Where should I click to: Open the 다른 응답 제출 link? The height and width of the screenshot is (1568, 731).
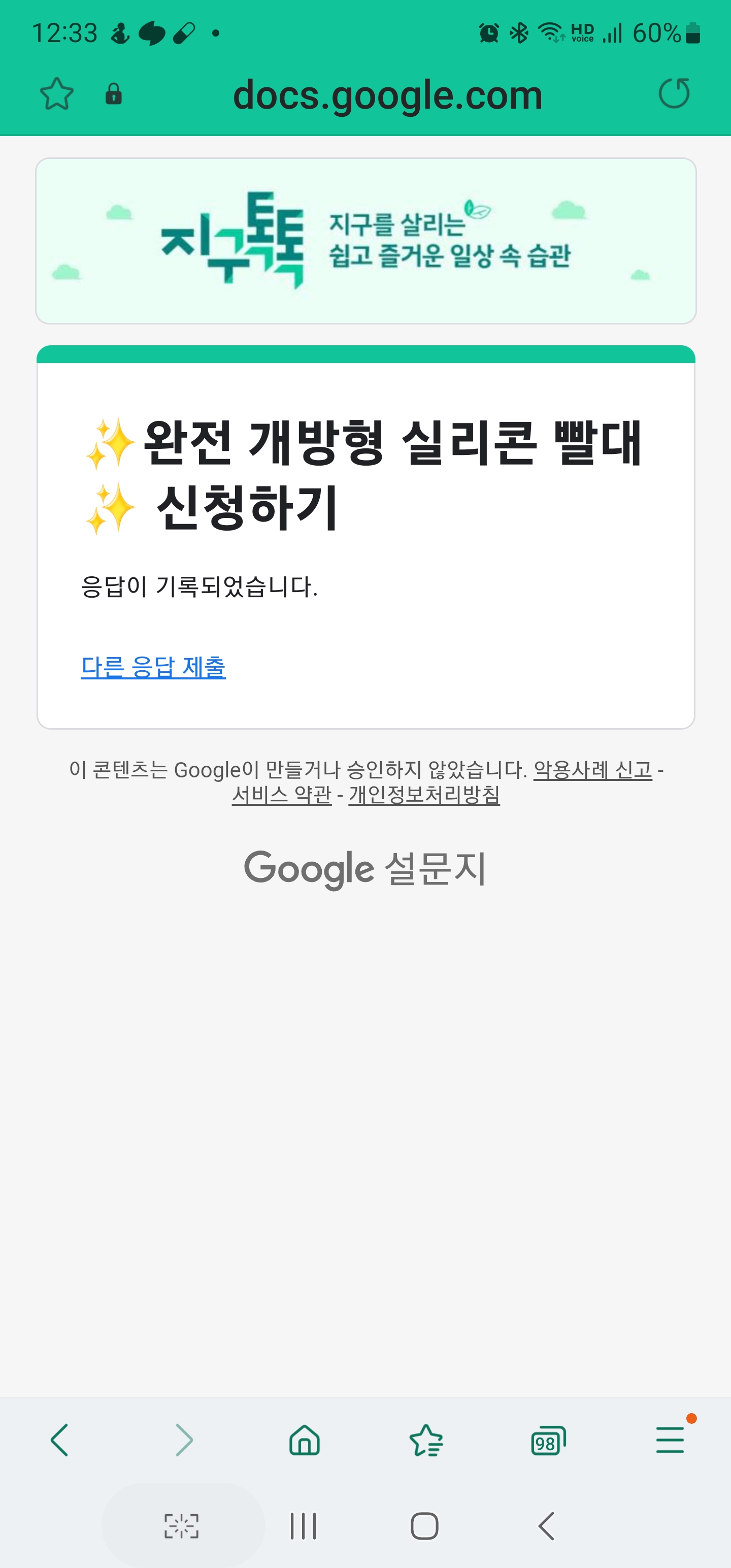click(x=153, y=667)
